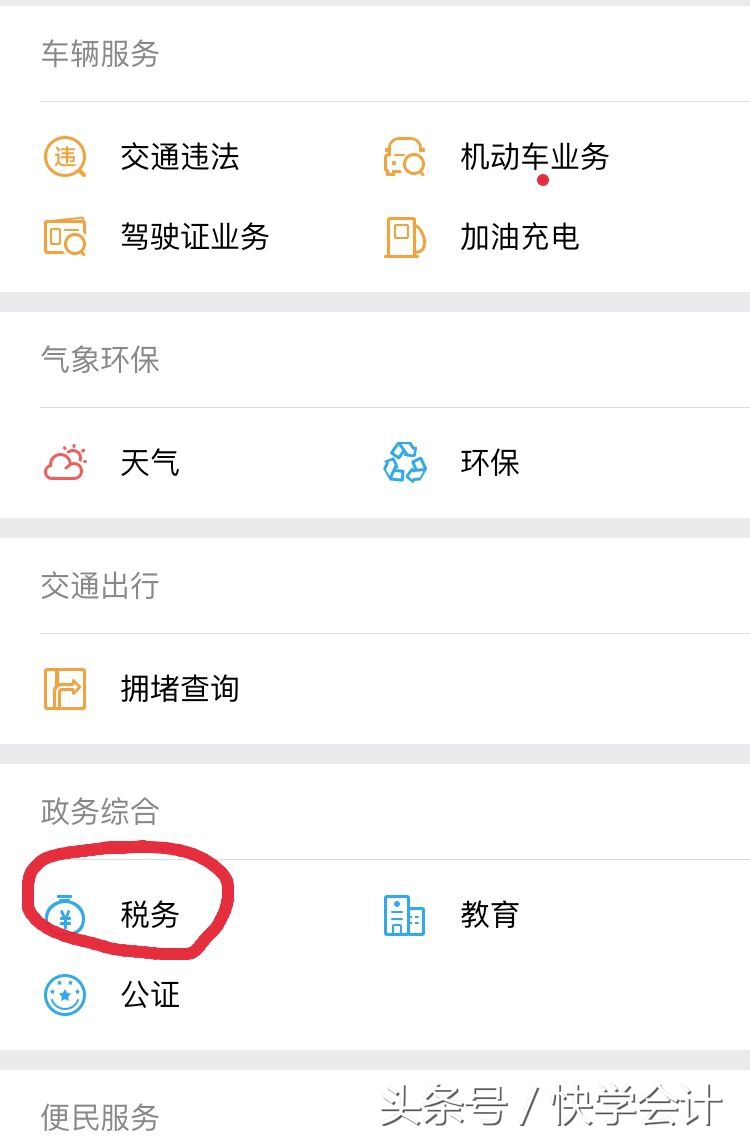Screen dimensions: 750x1144
Task: Select the 天气 weather icon
Action: [x=64, y=462]
